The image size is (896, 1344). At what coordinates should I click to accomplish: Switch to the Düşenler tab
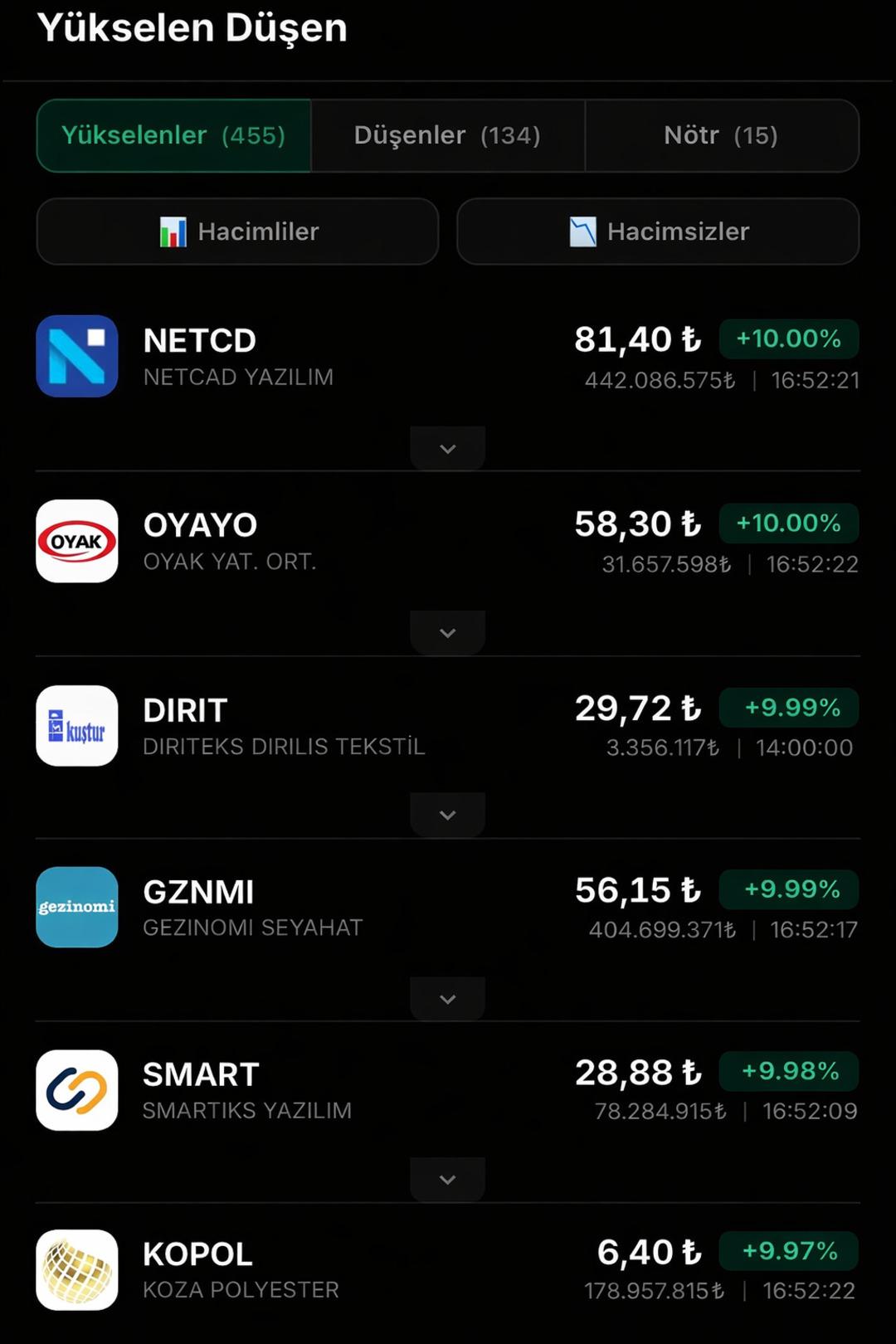(x=447, y=135)
